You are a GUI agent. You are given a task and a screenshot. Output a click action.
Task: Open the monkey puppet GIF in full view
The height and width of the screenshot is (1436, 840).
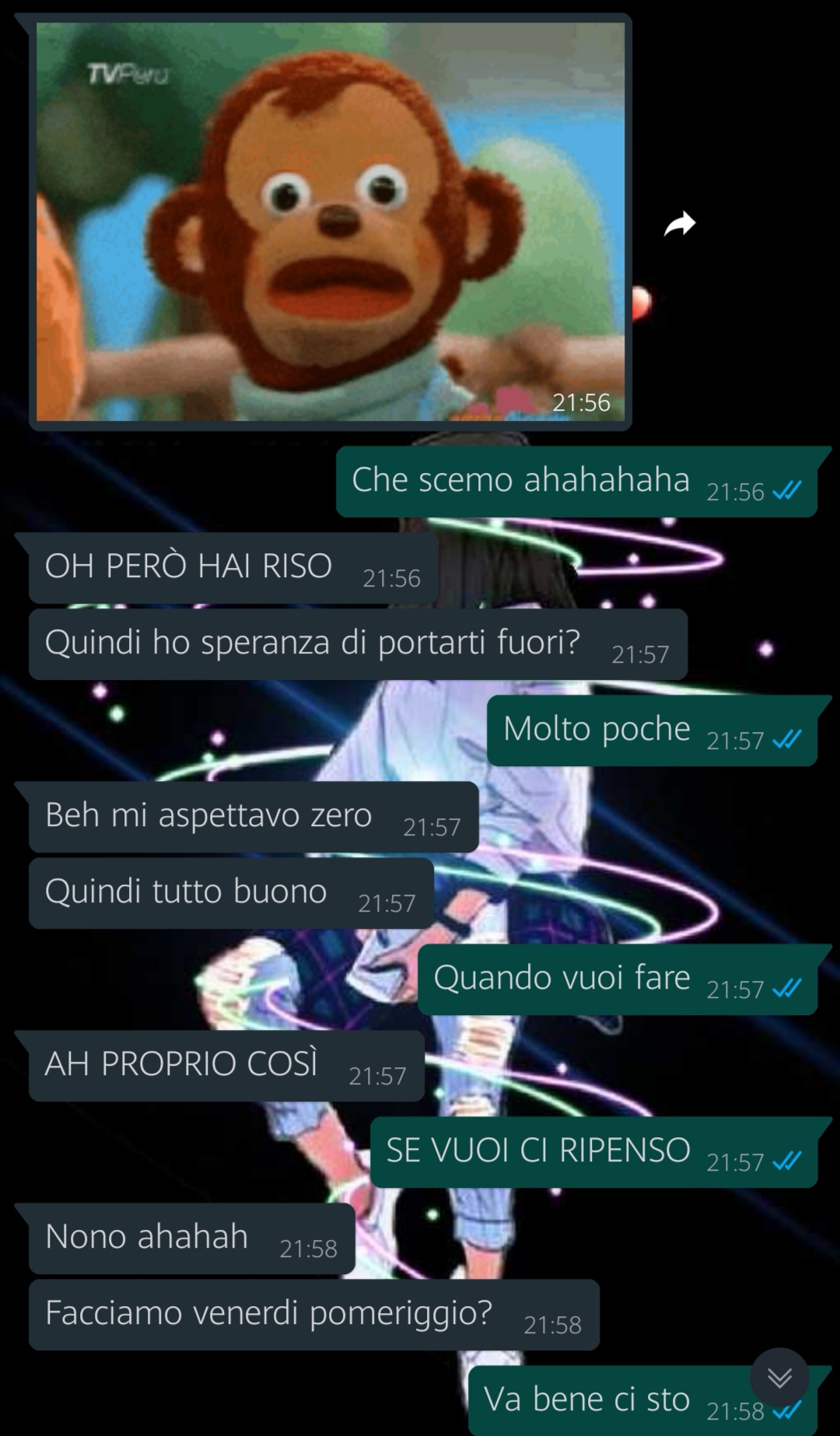click(x=331, y=222)
